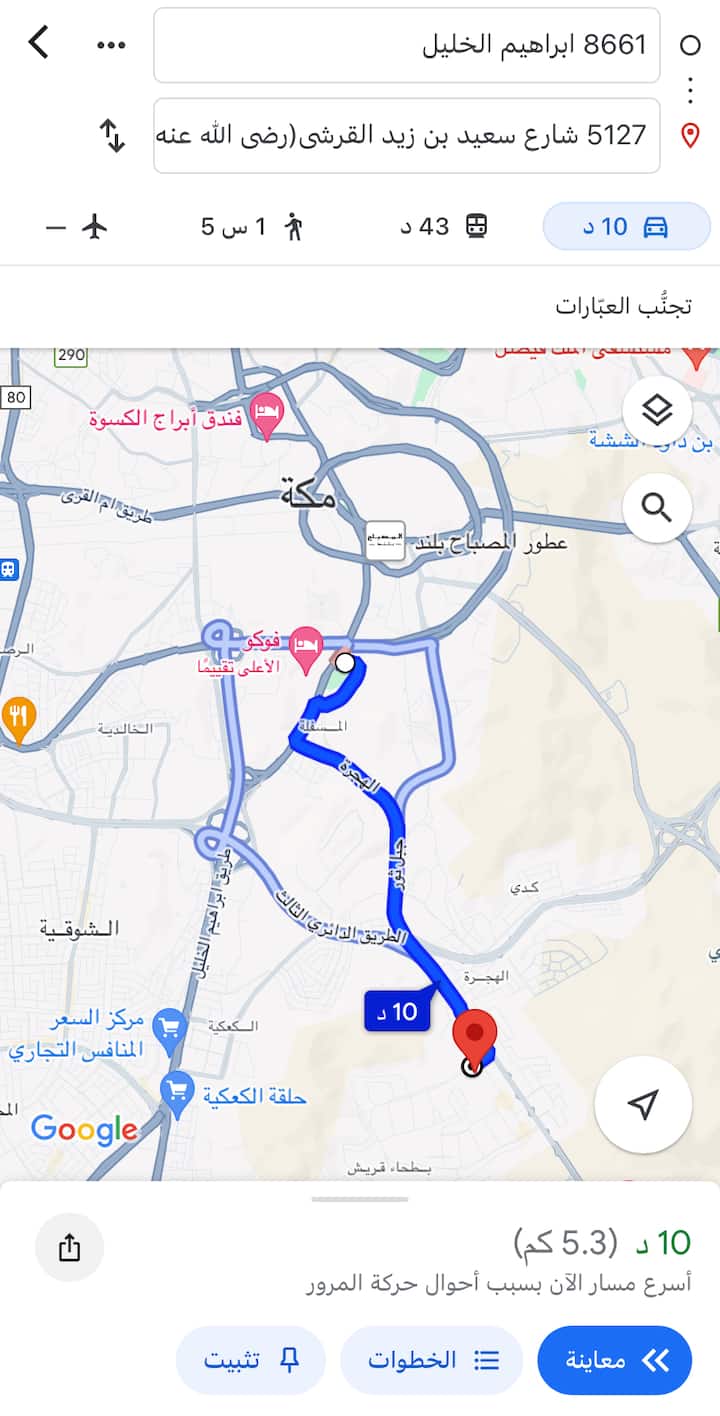This screenshot has height=1416, width=720.
Task: Start route preview with معاينة
Action: 614,1360
